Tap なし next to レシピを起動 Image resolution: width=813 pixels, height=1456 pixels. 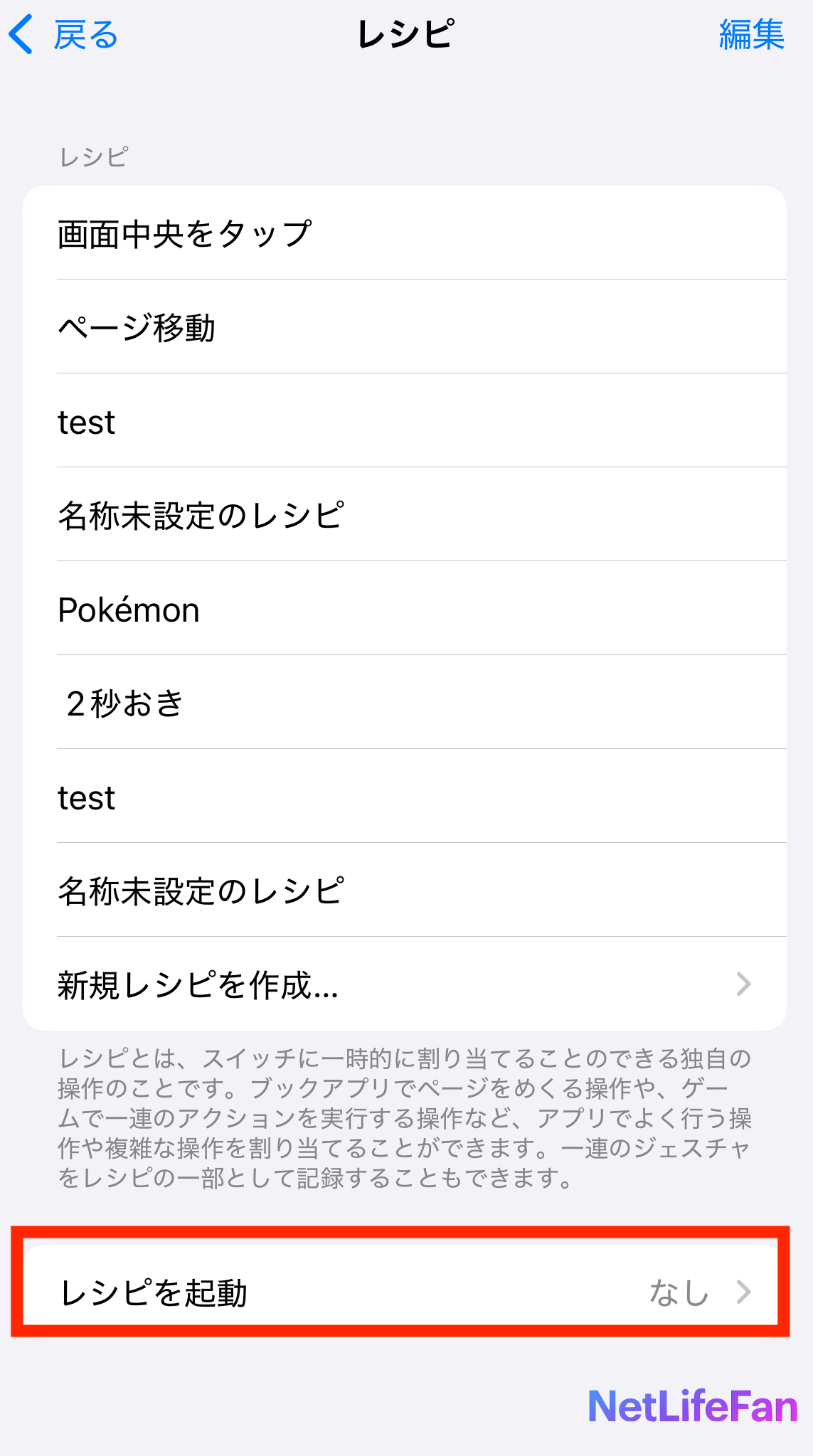[x=679, y=1292]
